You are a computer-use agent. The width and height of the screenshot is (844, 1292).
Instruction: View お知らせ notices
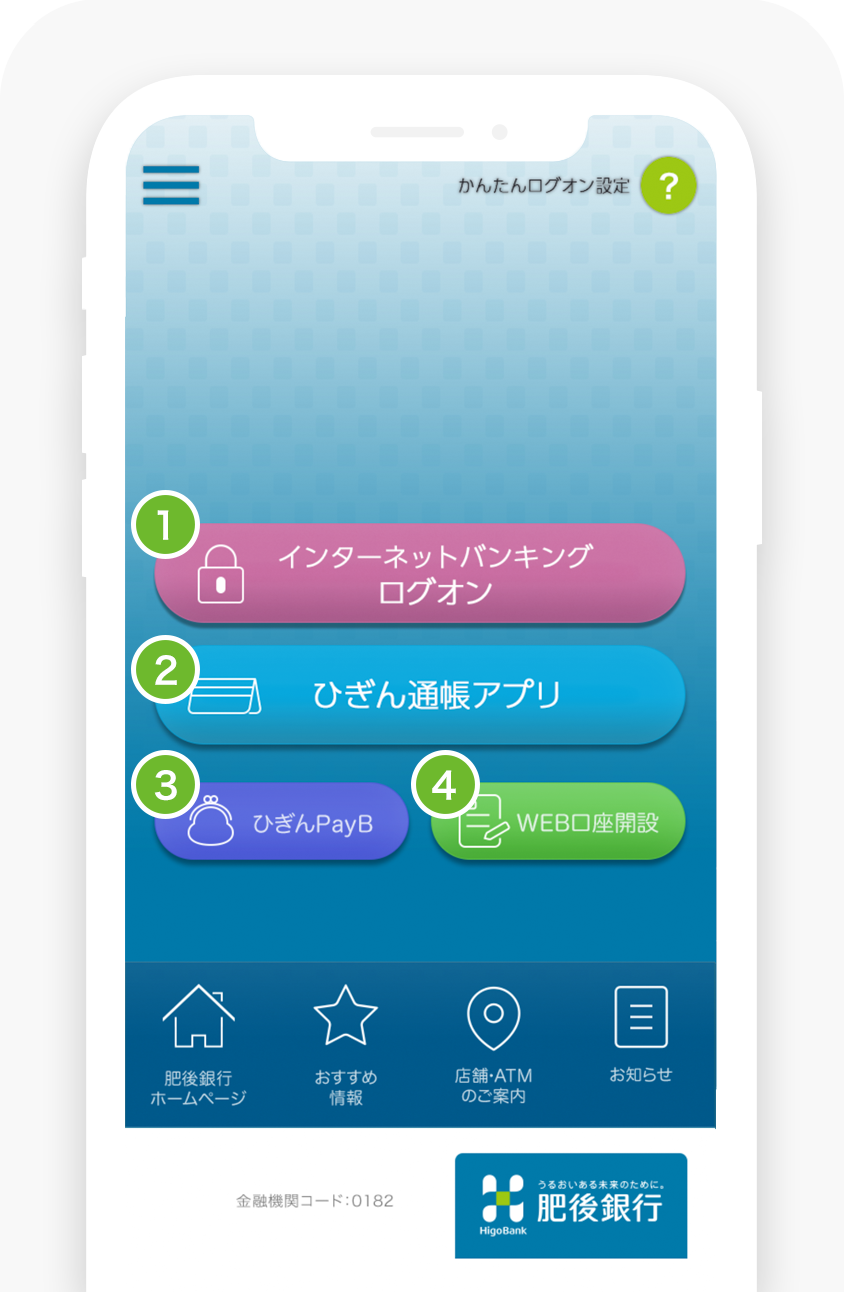click(640, 1035)
